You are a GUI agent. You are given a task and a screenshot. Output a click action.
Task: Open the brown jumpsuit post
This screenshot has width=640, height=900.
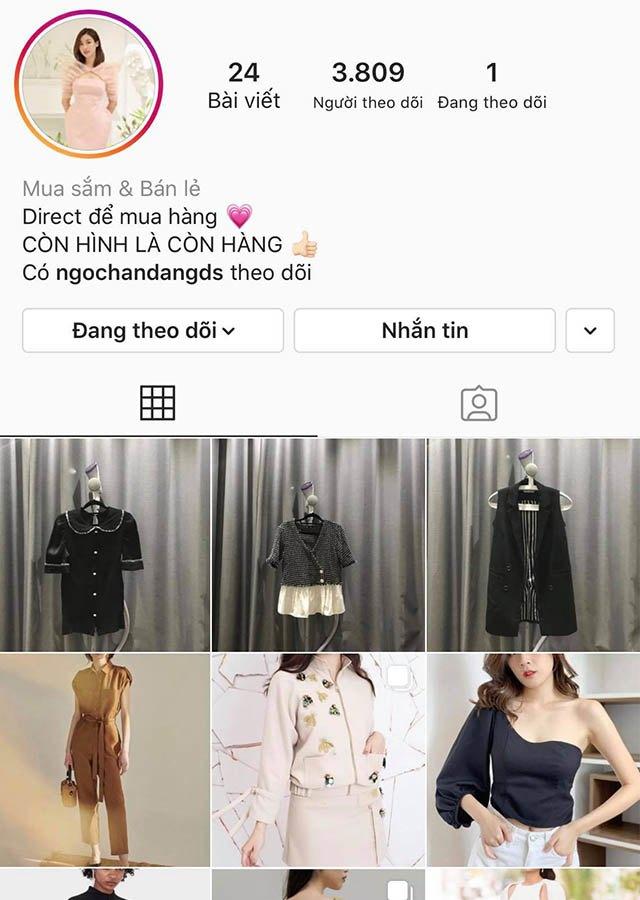[105, 760]
